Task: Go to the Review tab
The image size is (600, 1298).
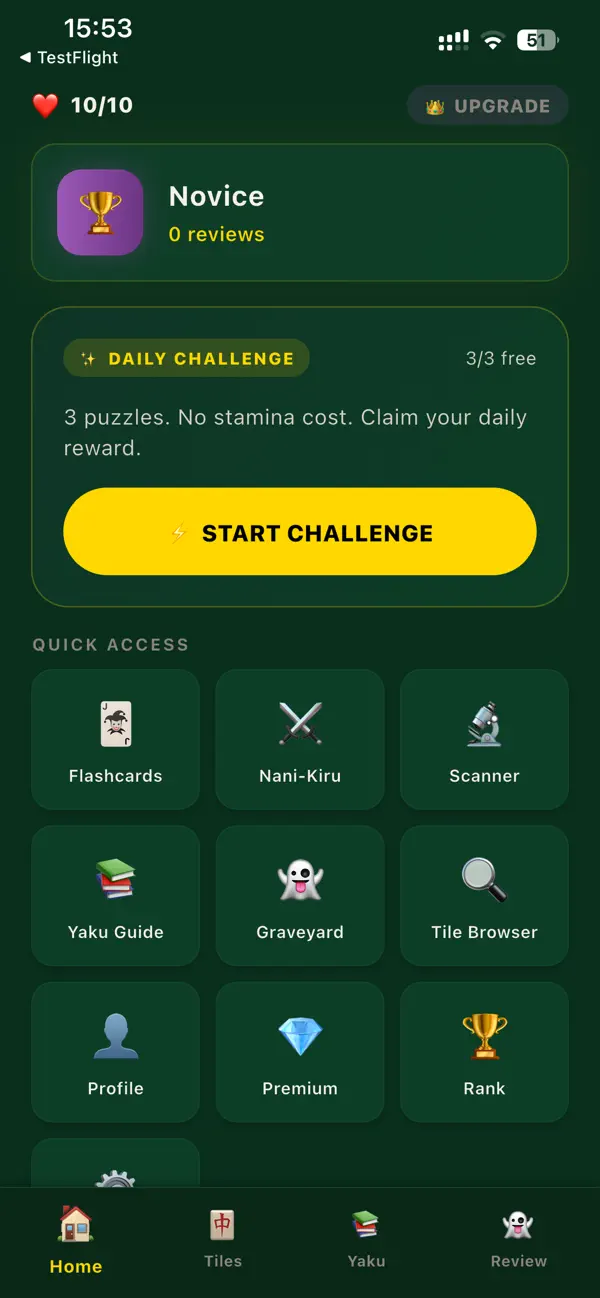Action: pyautogui.click(x=518, y=1238)
